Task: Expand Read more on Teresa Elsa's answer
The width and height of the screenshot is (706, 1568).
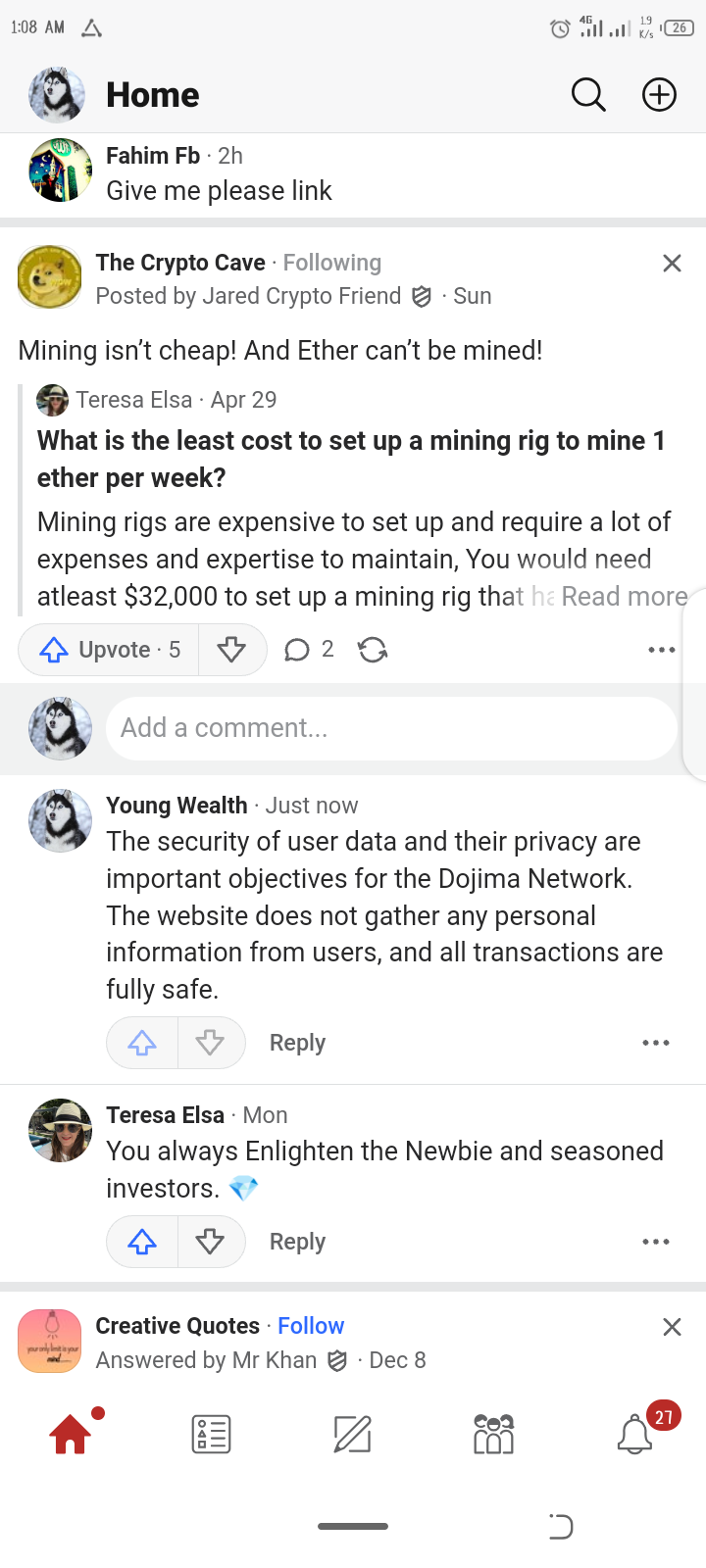Action: [625, 596]
